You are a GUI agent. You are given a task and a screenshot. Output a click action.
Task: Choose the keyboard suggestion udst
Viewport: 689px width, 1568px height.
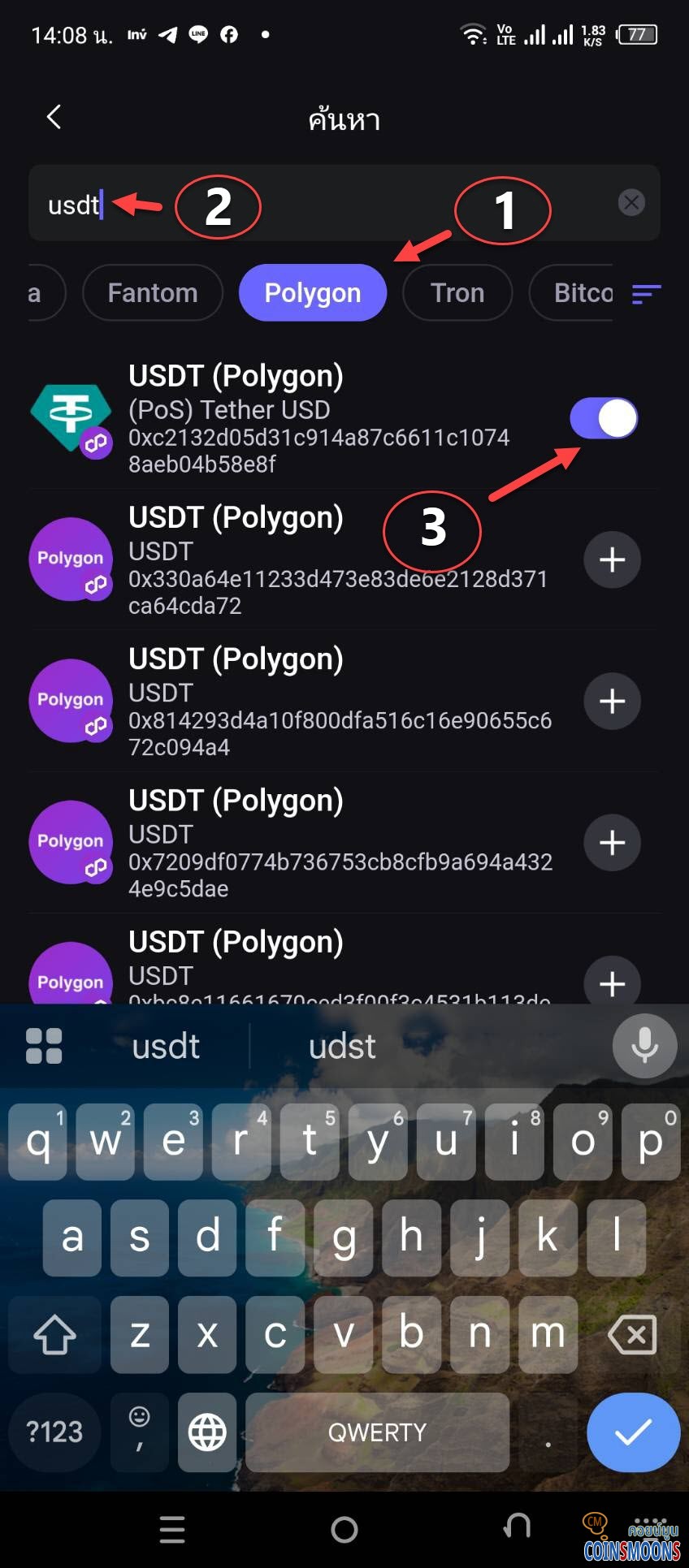coord(342,1047)
